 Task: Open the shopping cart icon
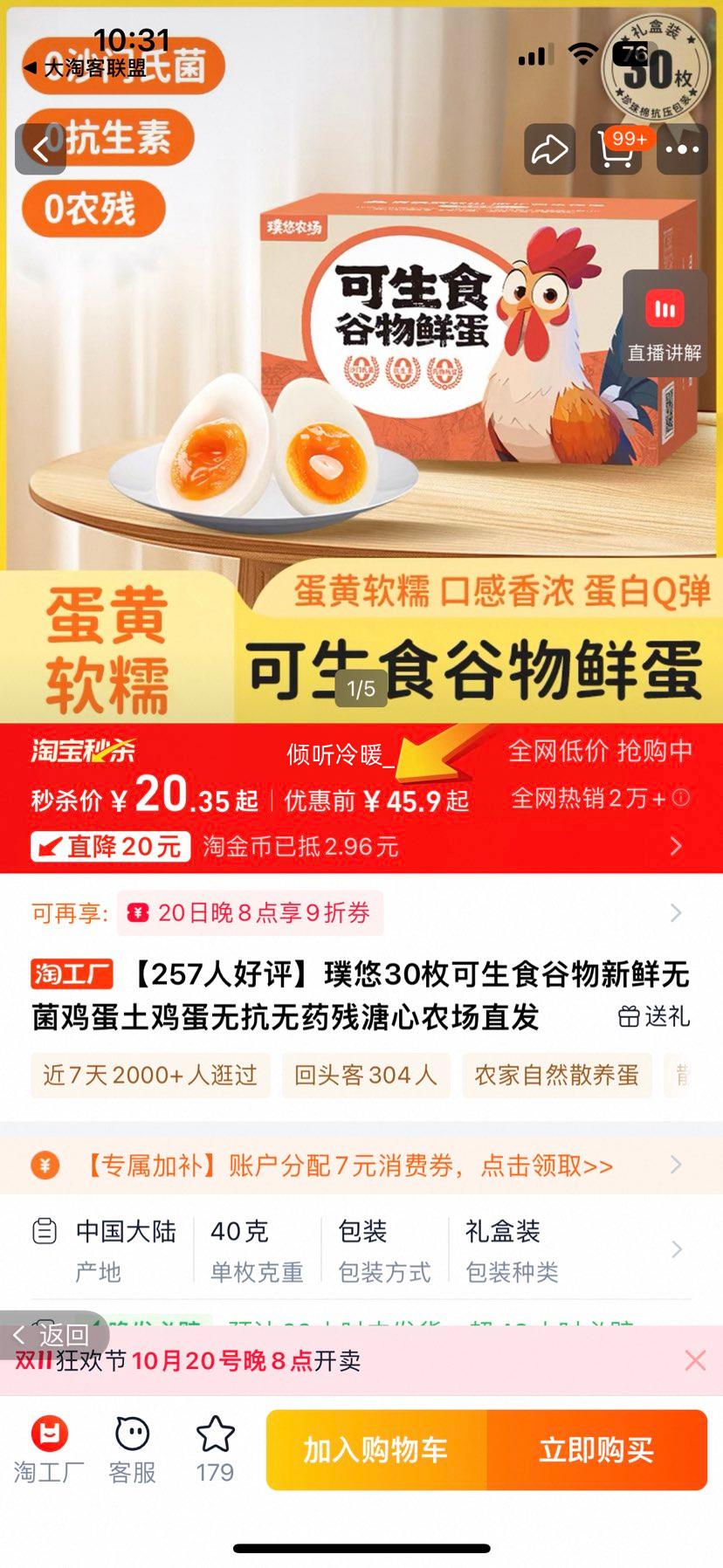tap(616, 149)
